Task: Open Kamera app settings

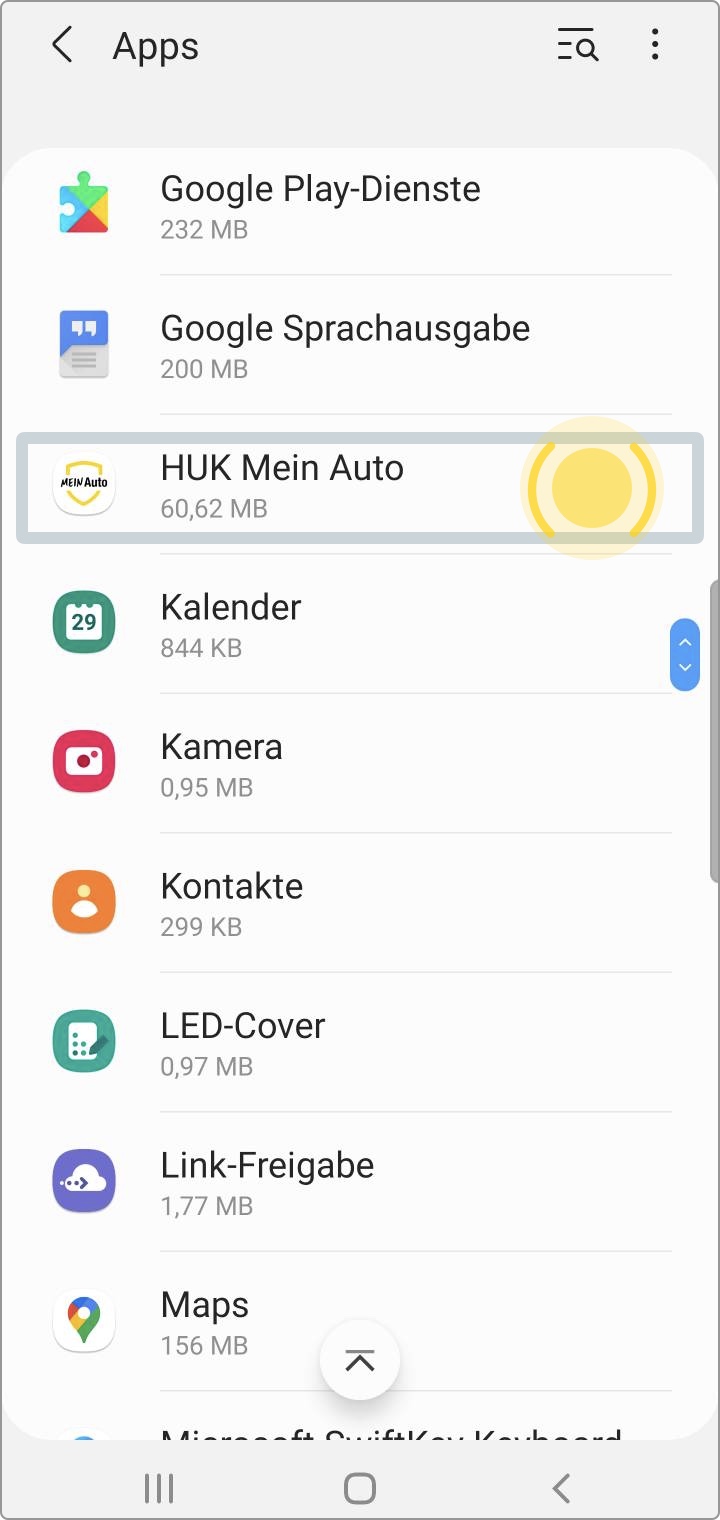Action: pos(360,763)
